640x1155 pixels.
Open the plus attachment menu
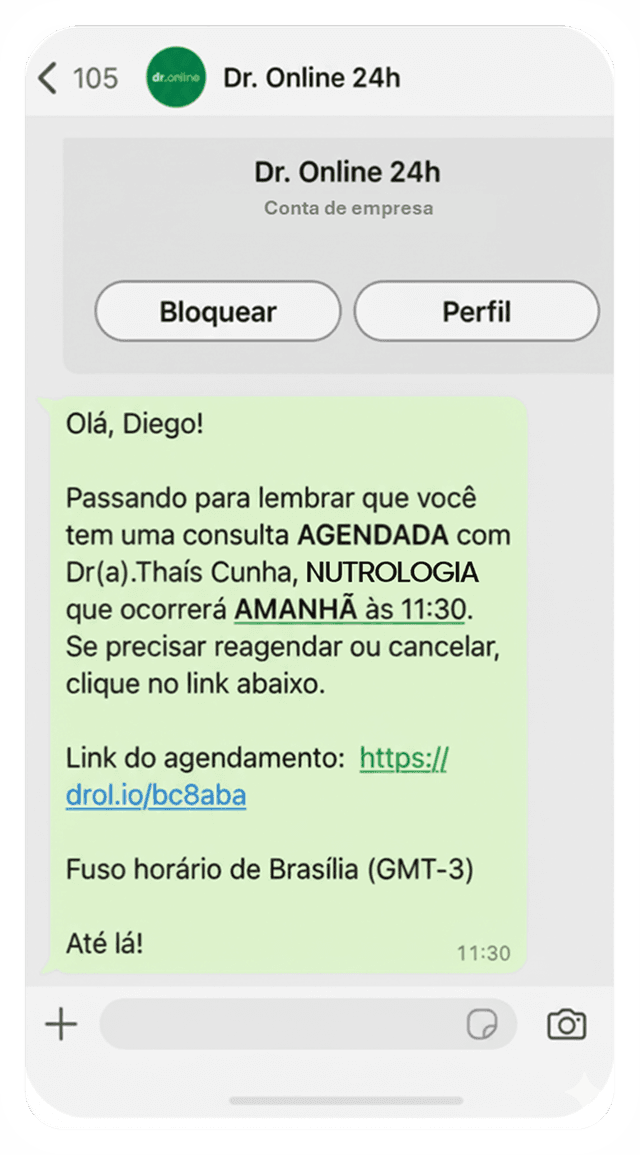(61, 1024)
